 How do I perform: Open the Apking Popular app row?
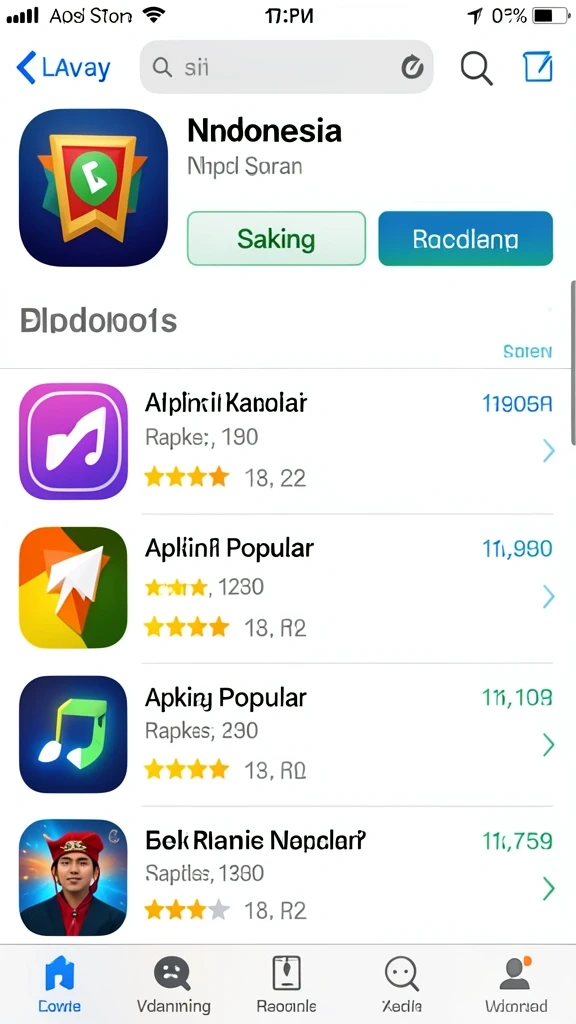click(287, 735)
